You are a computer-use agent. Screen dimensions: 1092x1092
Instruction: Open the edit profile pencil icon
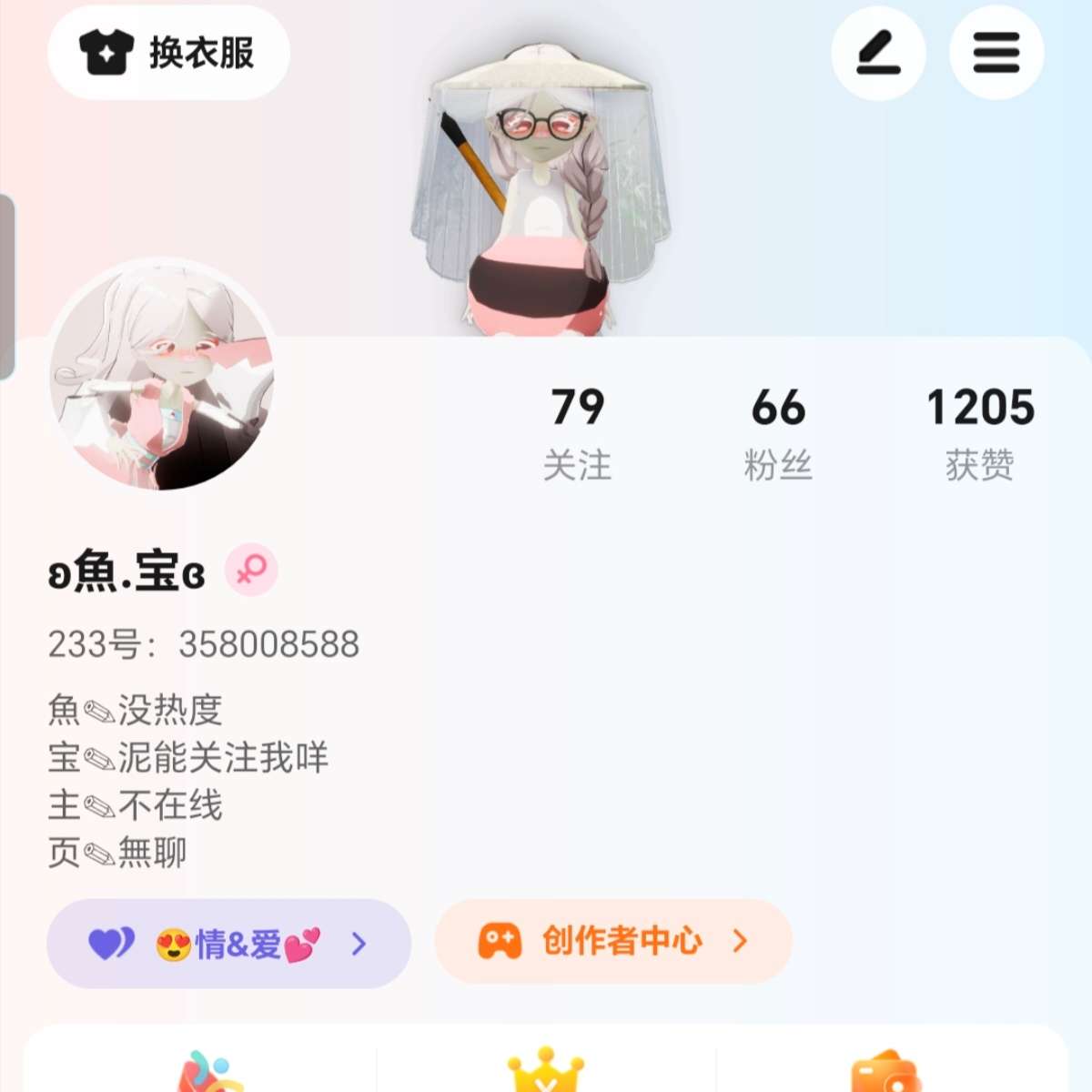(x=878, y=53)
